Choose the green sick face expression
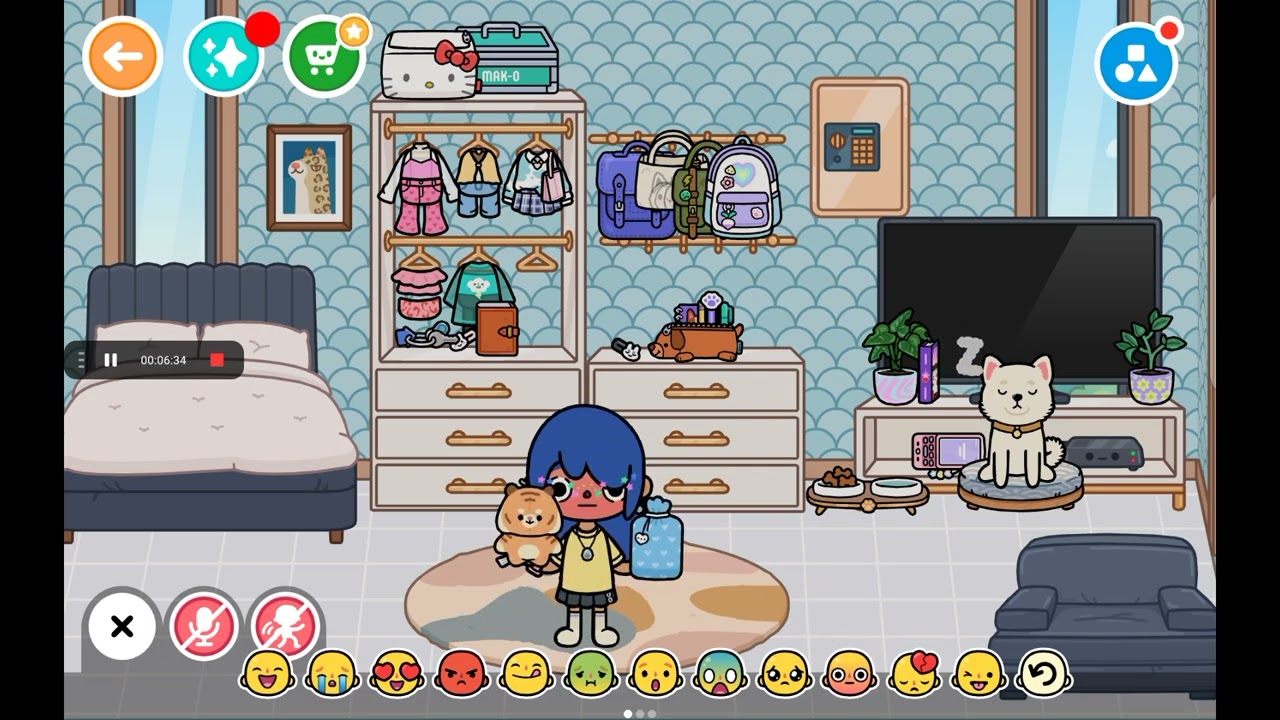 tap(591, 674)
